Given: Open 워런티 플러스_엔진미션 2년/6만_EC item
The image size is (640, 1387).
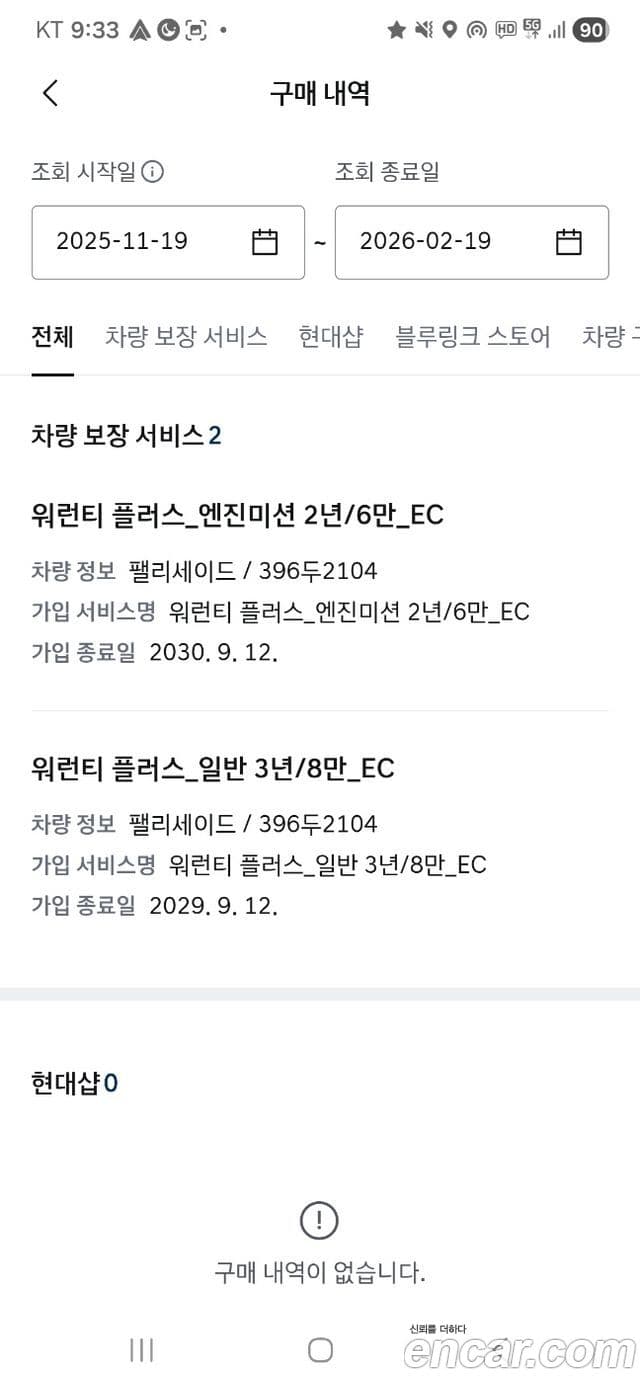Looking at the screenshot, I should click(238, 515).
